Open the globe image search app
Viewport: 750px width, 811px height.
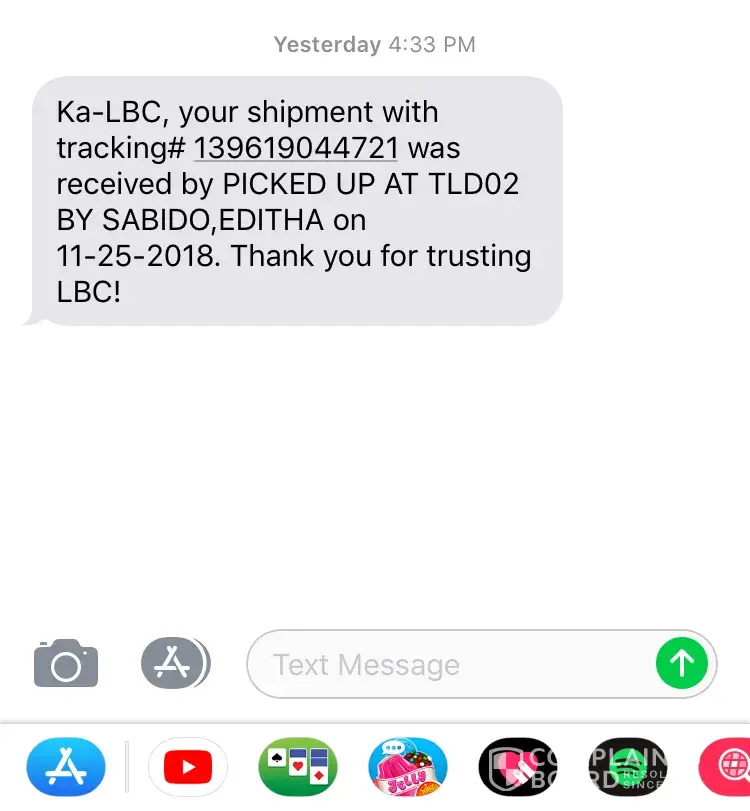(x=726, y=768)
